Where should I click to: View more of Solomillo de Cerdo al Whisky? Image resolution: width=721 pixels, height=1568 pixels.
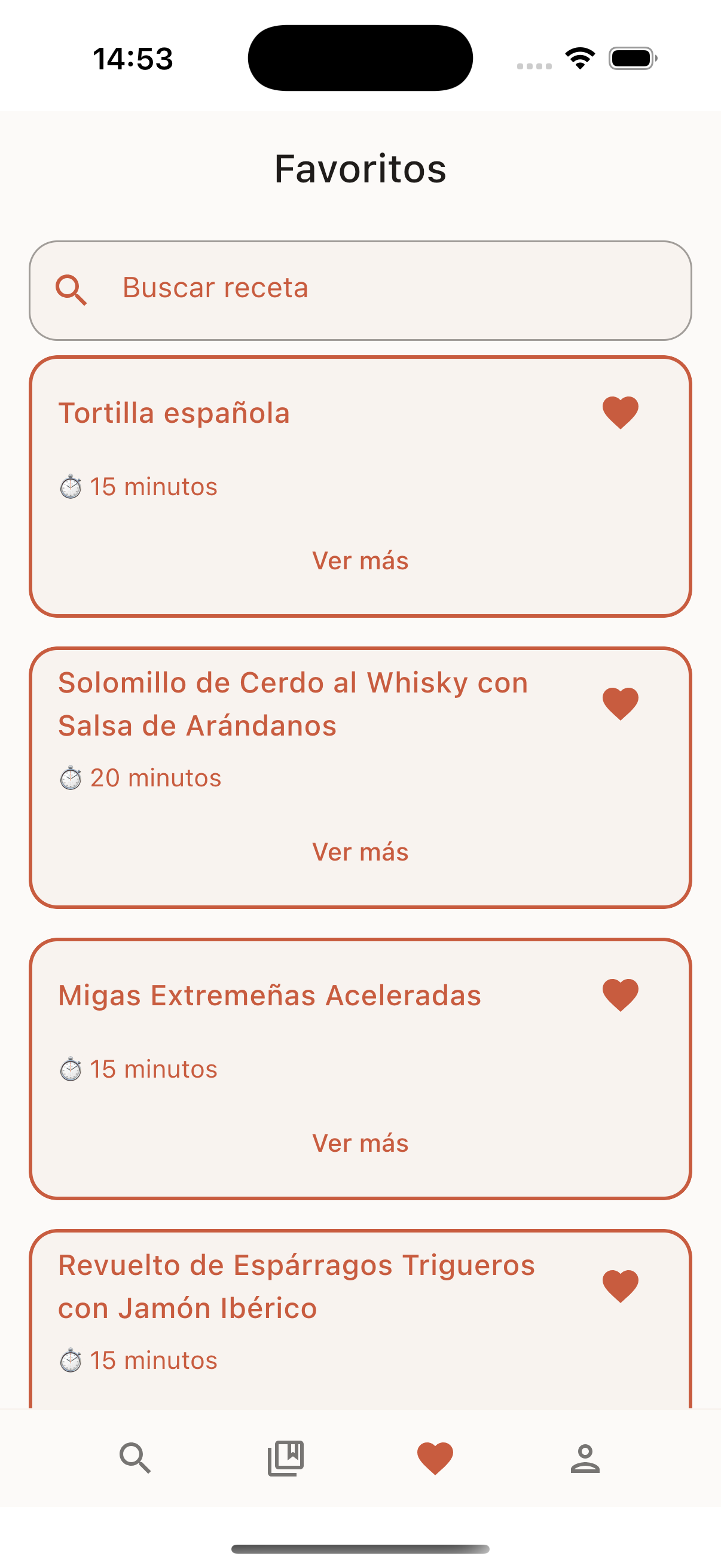360,852
